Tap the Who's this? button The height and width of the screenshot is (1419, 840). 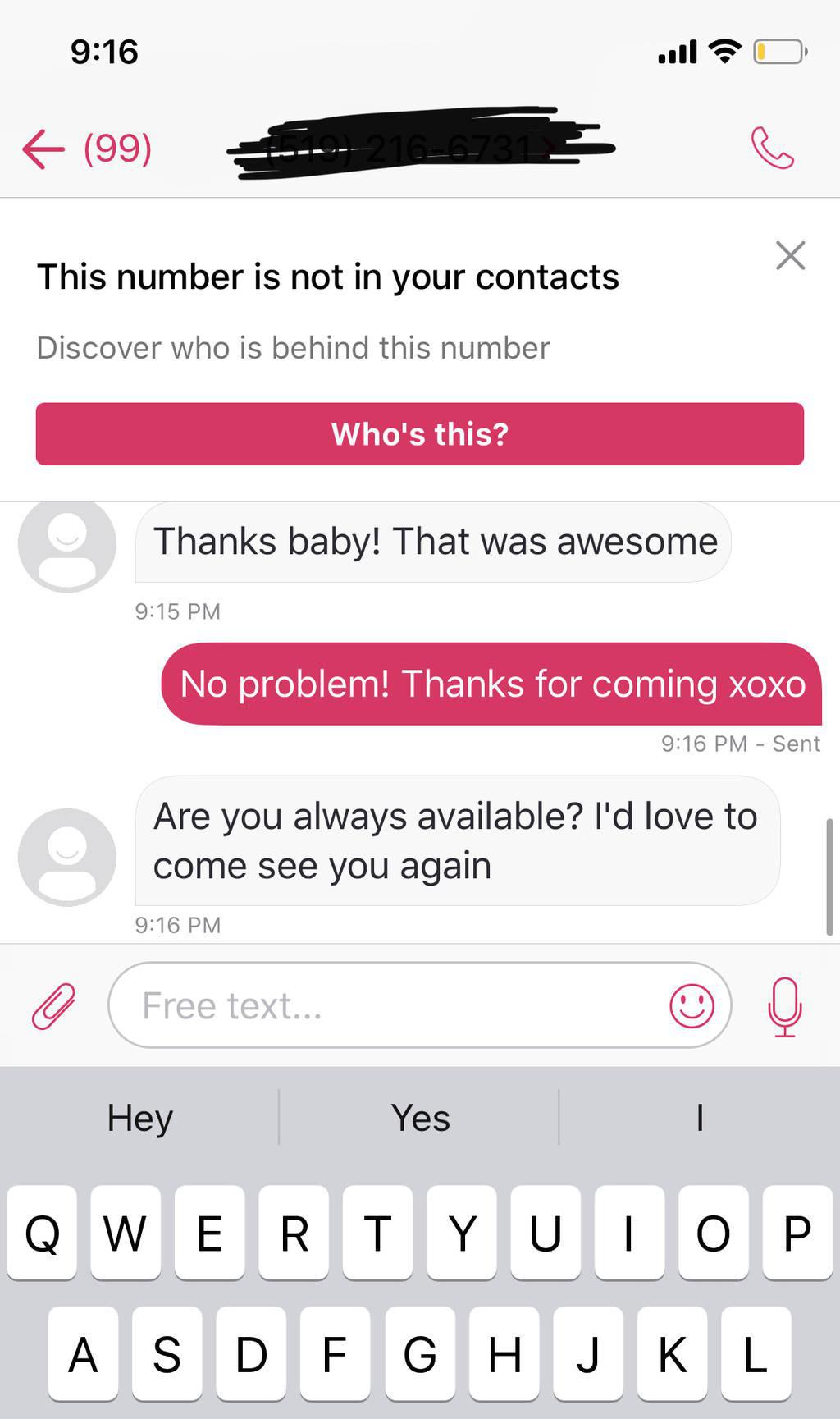420,434
